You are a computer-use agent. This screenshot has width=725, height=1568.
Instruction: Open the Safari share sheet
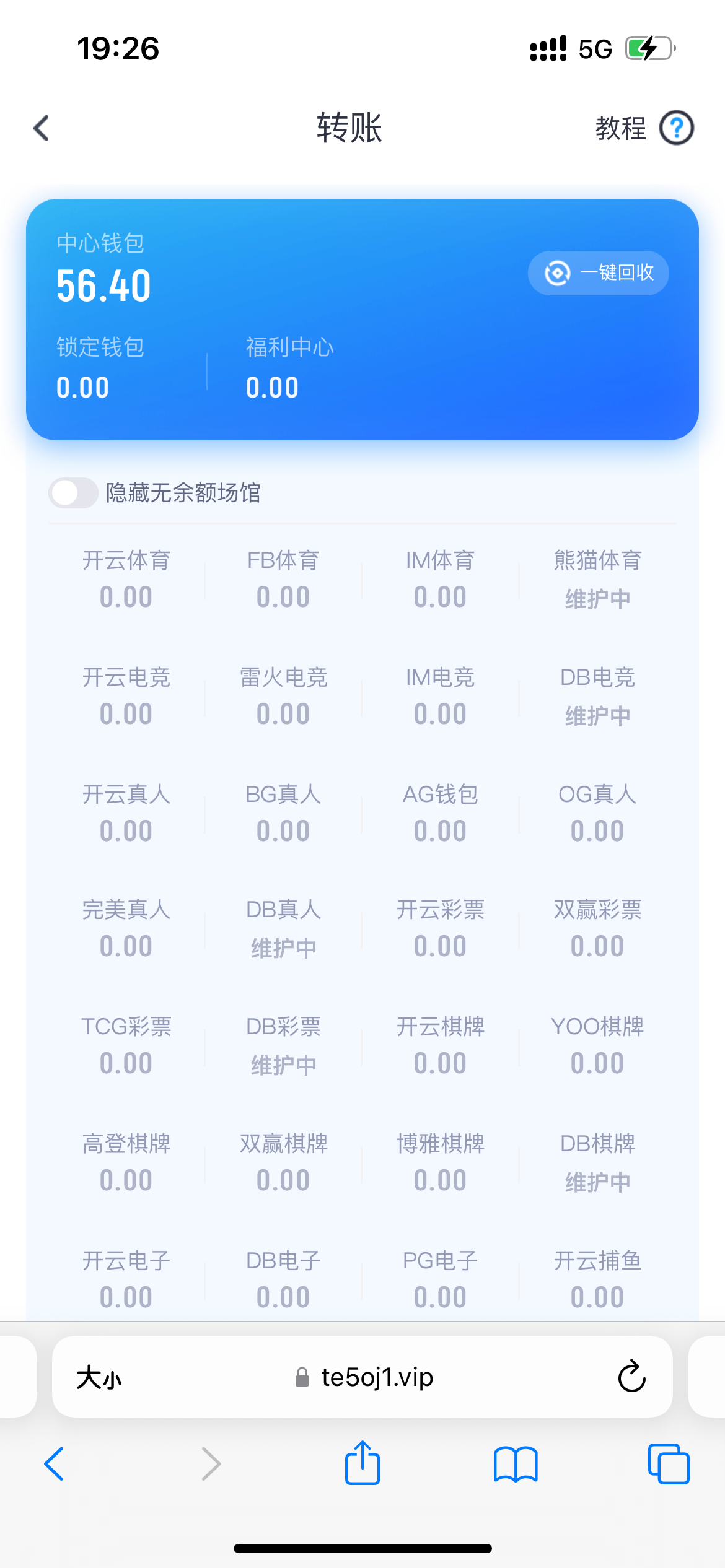[362, 1463]
